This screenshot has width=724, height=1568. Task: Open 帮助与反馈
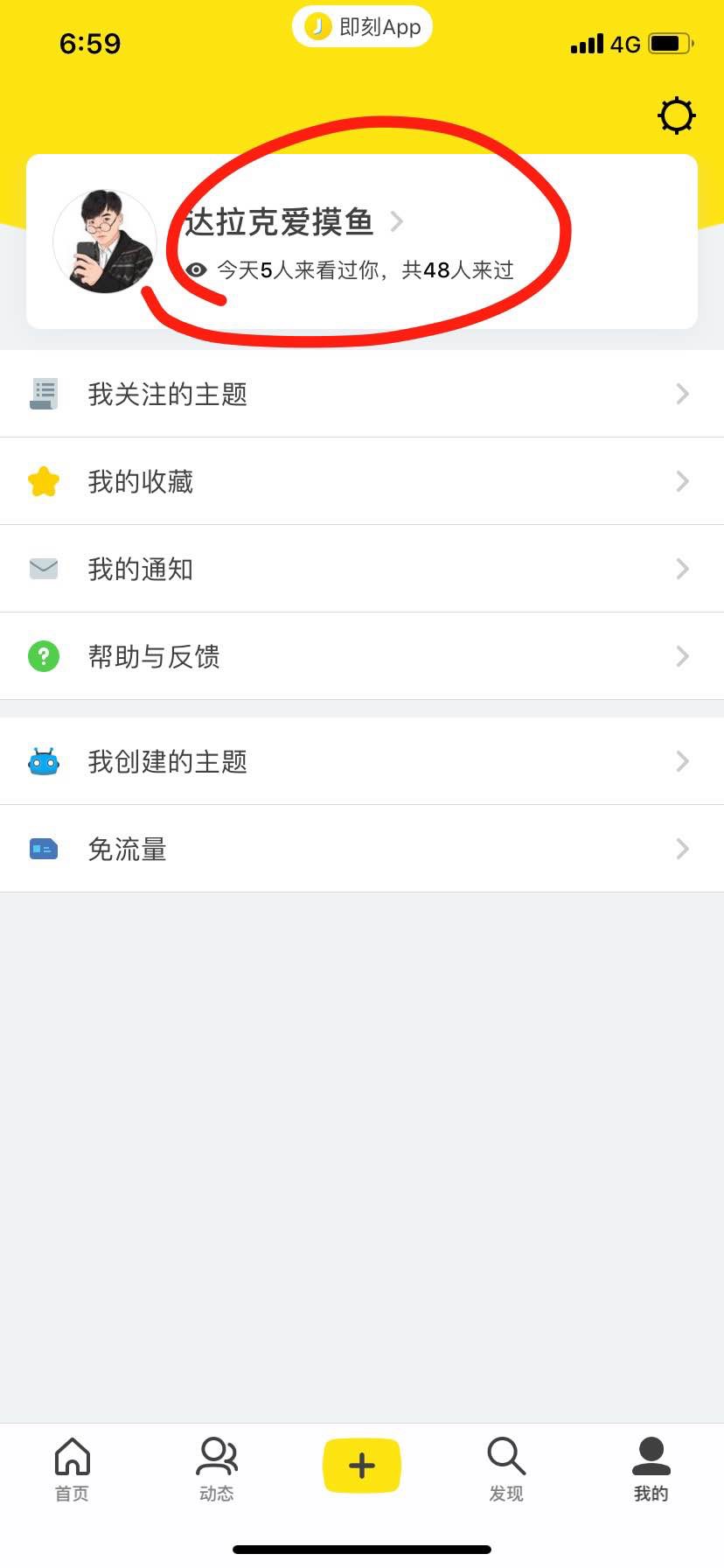pyautogui.click(x=362, y=656)
